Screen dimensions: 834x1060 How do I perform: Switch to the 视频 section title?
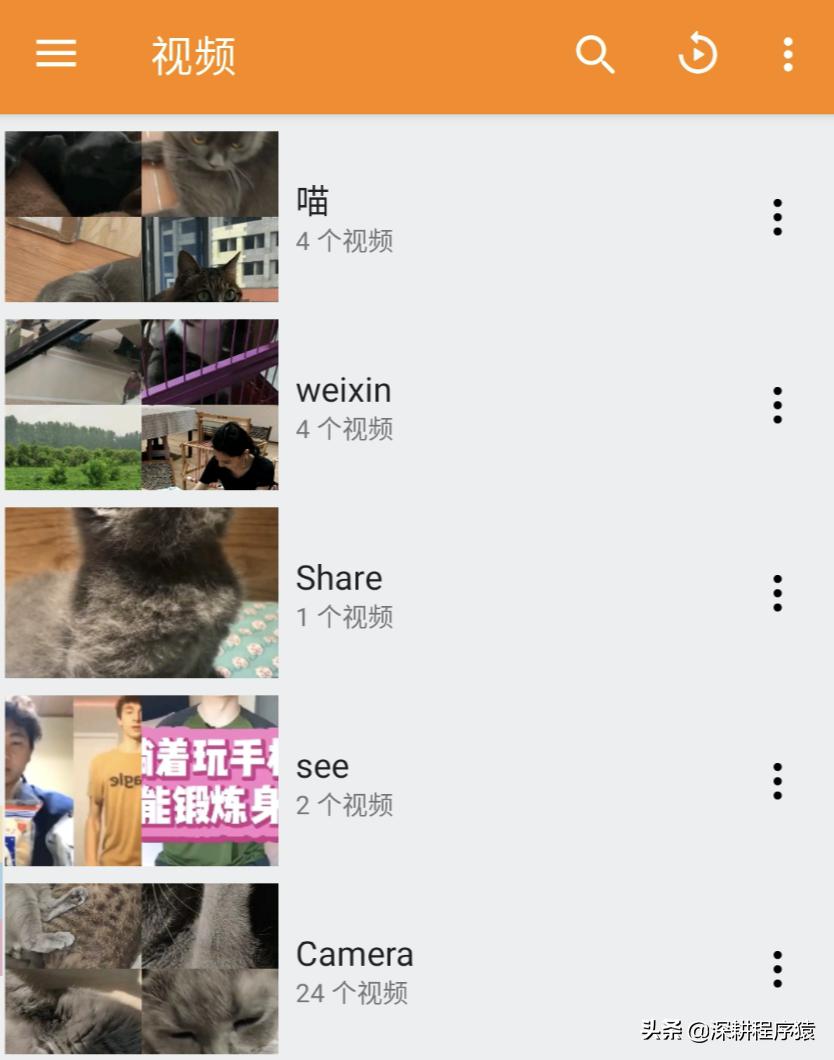[x=192, y=56]
